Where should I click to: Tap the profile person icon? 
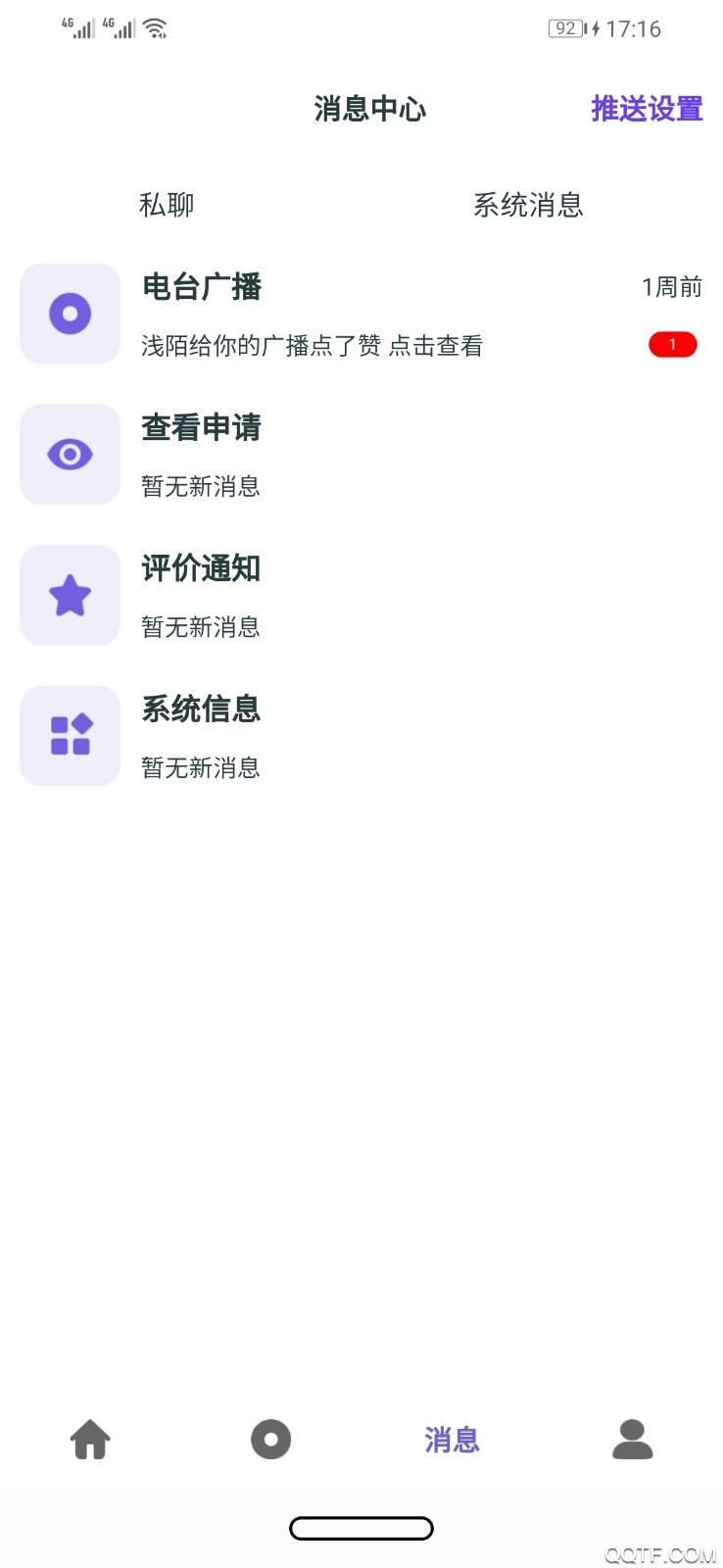(632, 1441)
